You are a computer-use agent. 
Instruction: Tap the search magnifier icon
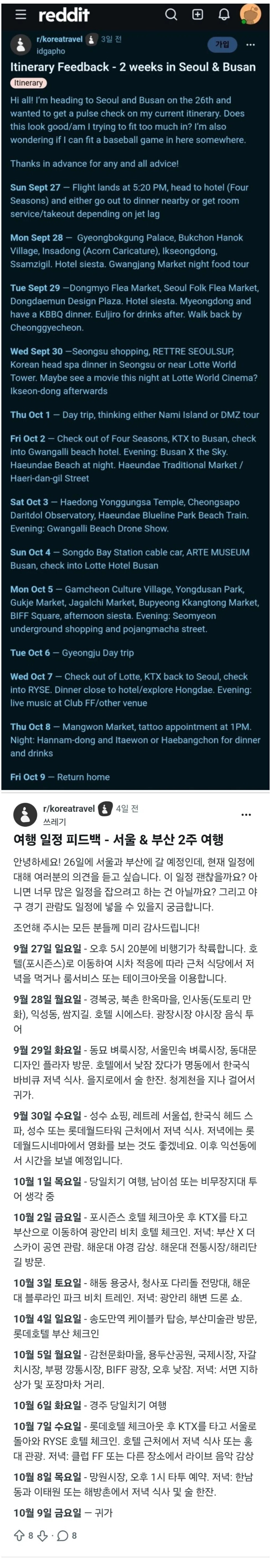(x=172, y=14)
